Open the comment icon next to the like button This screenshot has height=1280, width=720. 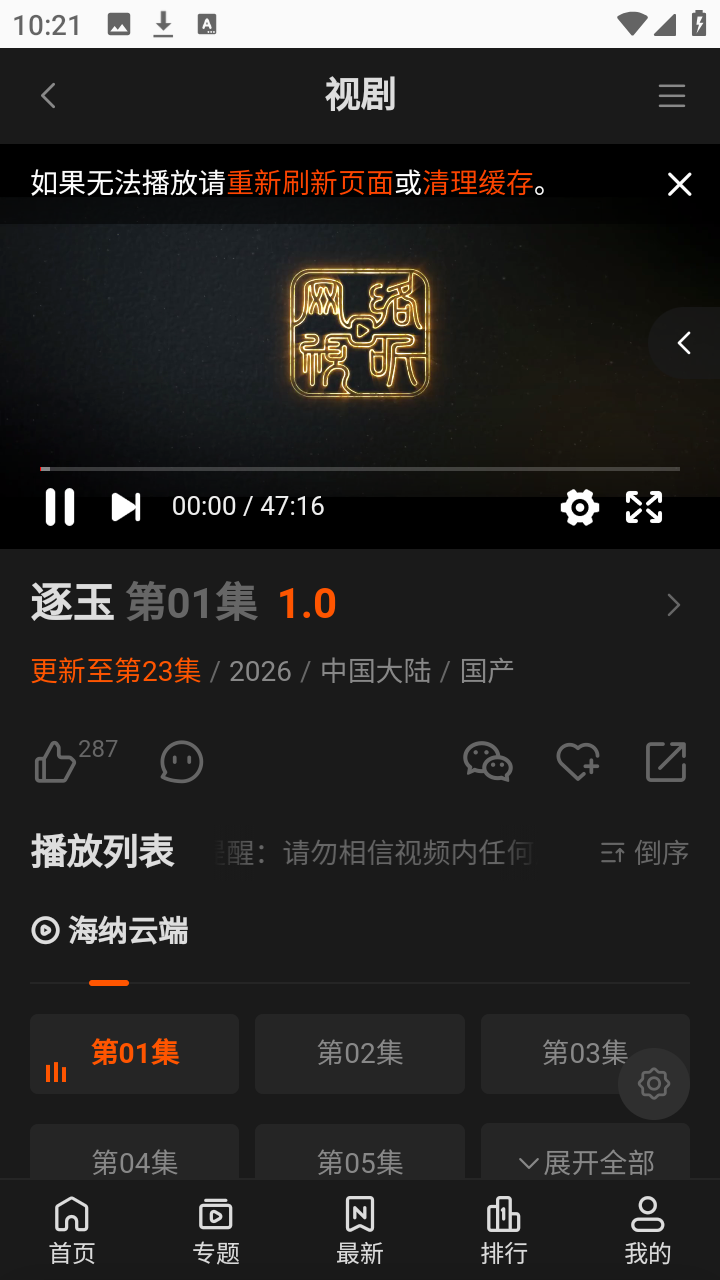click(x=180, y=762)
